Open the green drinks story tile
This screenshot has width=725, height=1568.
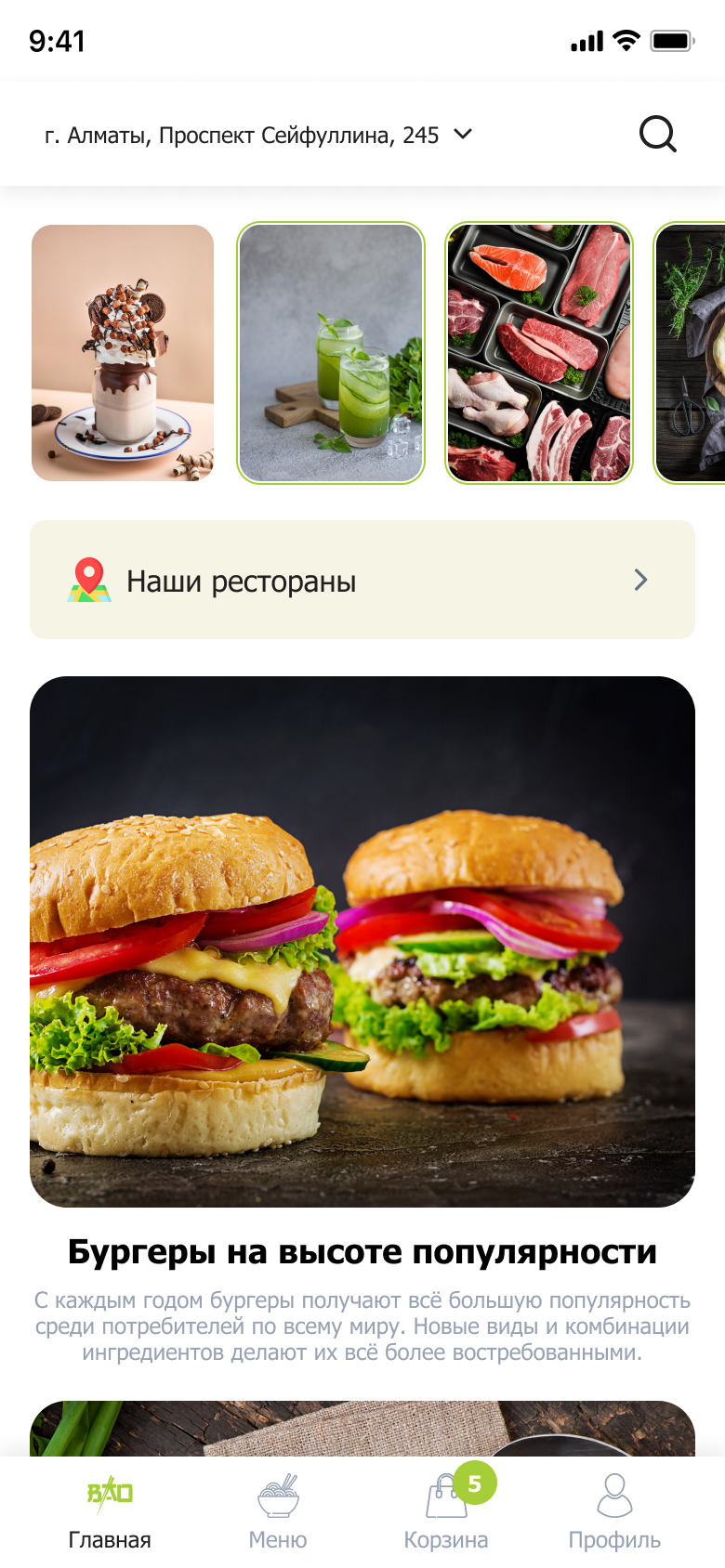pos(331,353)
